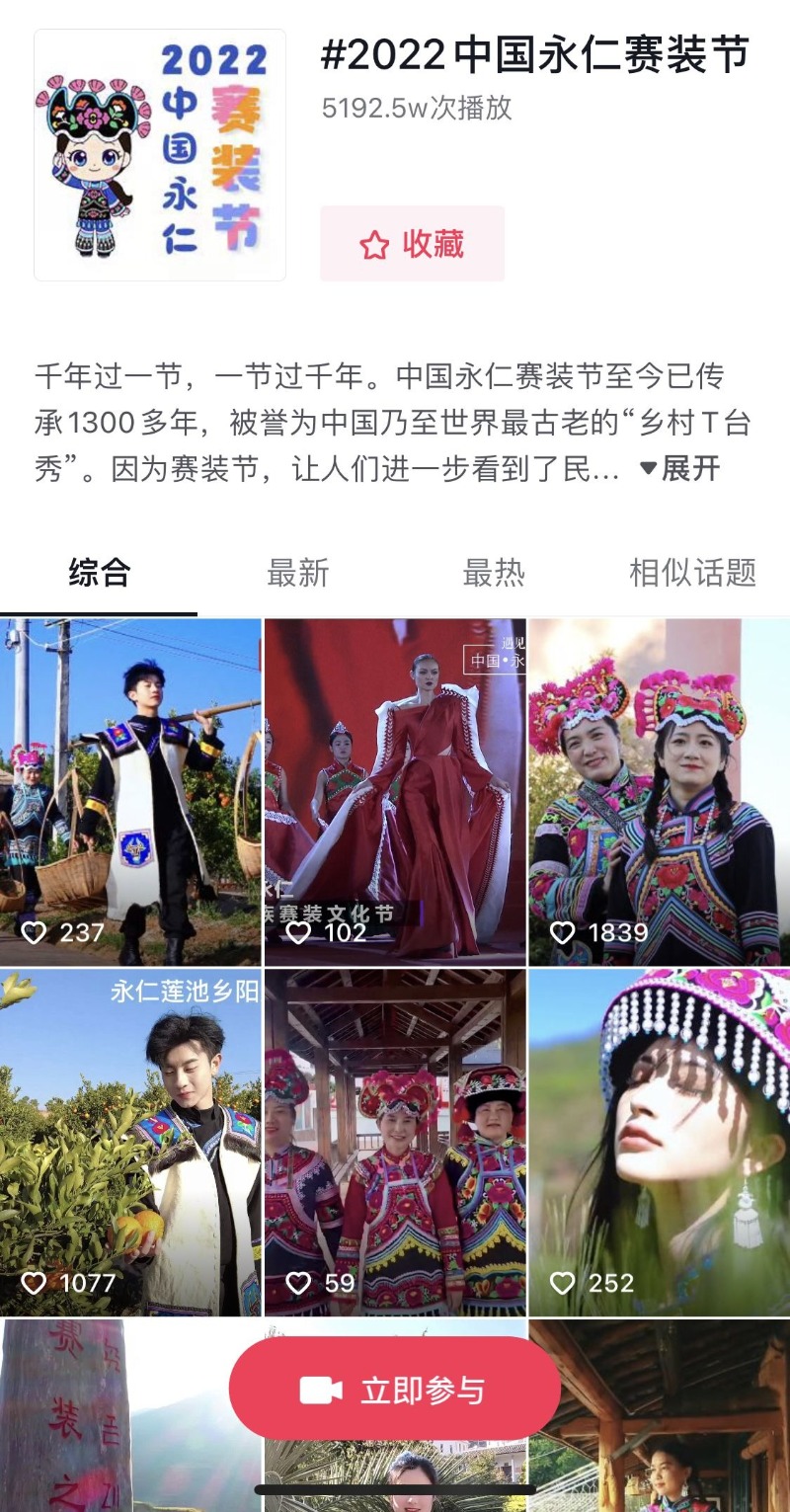Switch to the 最新 tab

point(297,573)
